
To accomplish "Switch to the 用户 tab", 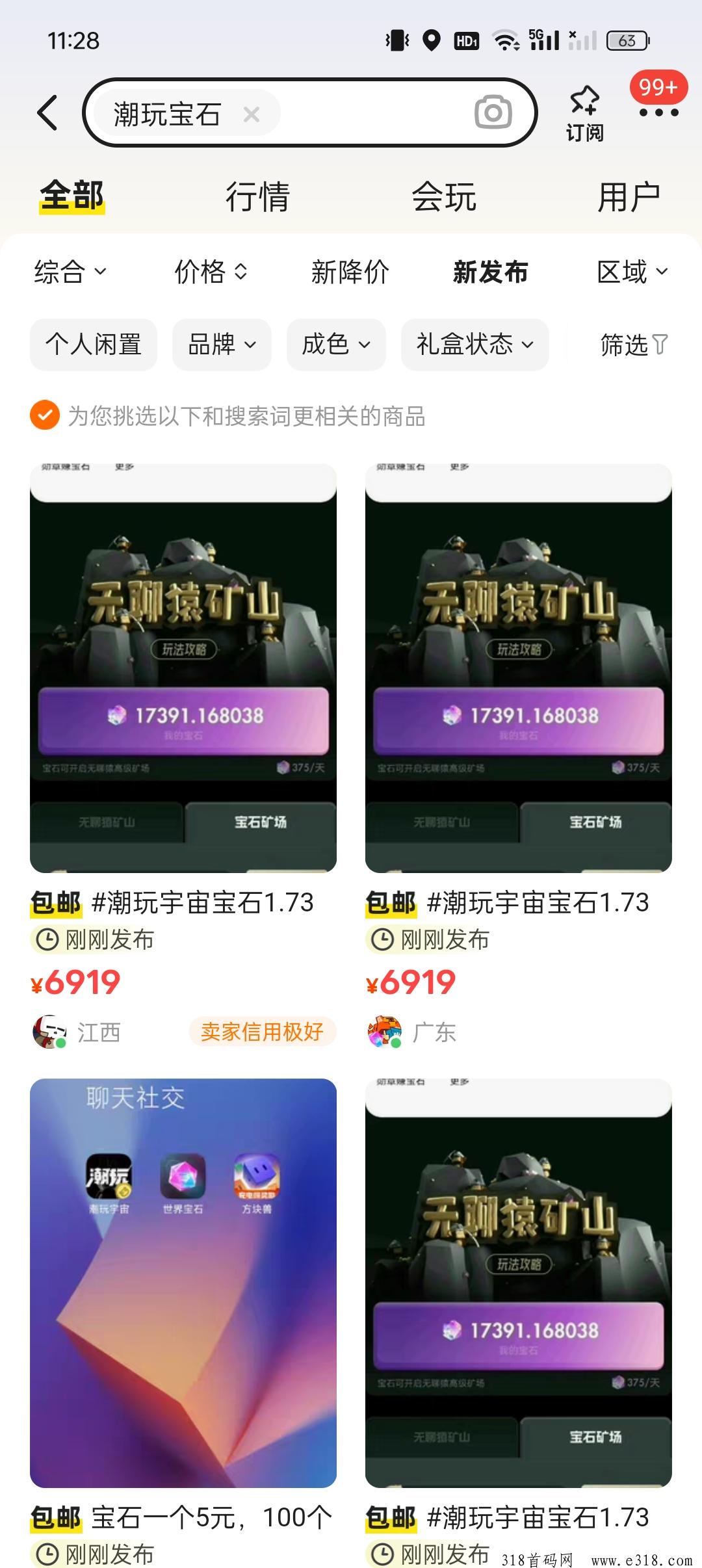I will point(629,197).
